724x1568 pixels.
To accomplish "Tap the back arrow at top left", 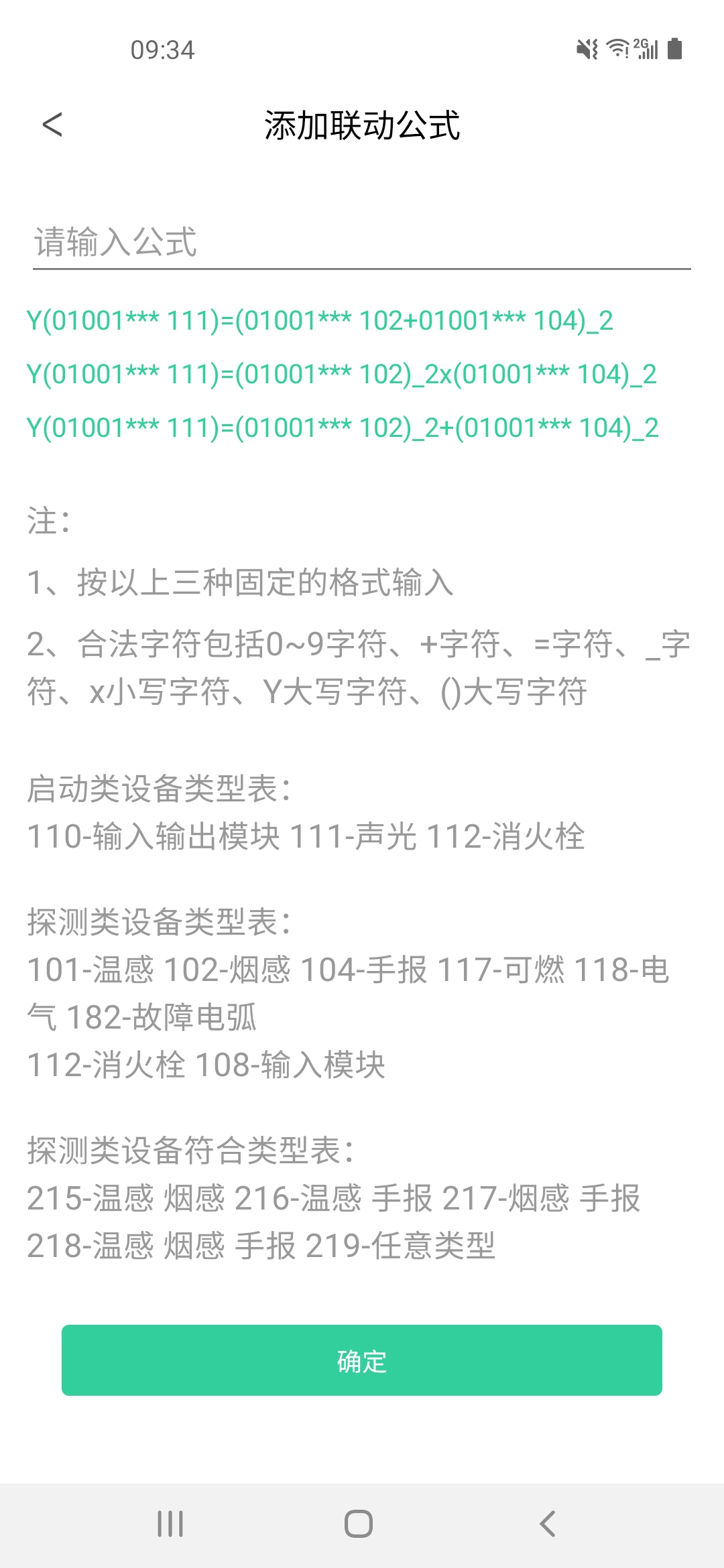I will click(x=52, y=125).
